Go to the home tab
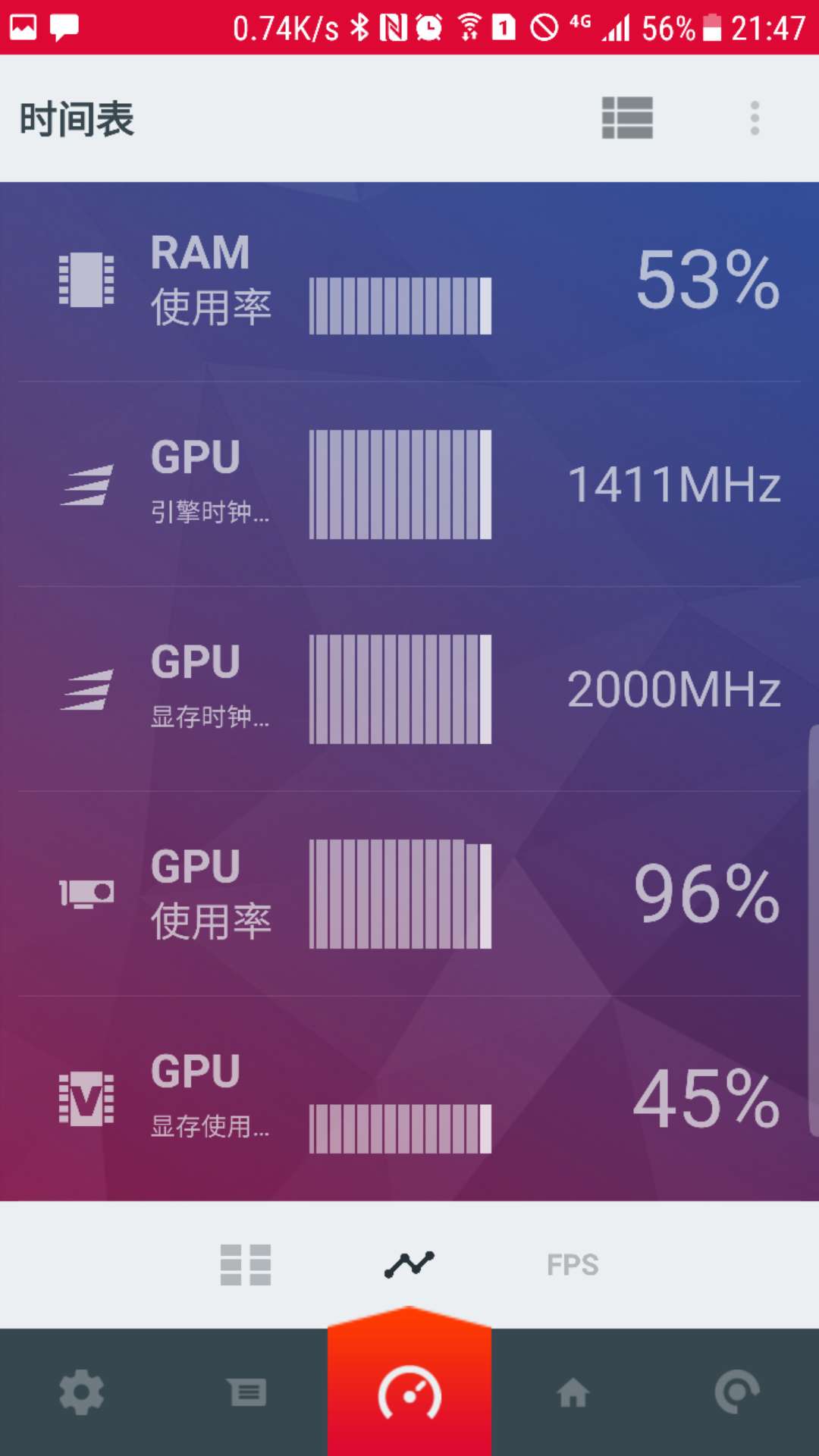Screen dimensions: 819x1456 (573, 1392)
